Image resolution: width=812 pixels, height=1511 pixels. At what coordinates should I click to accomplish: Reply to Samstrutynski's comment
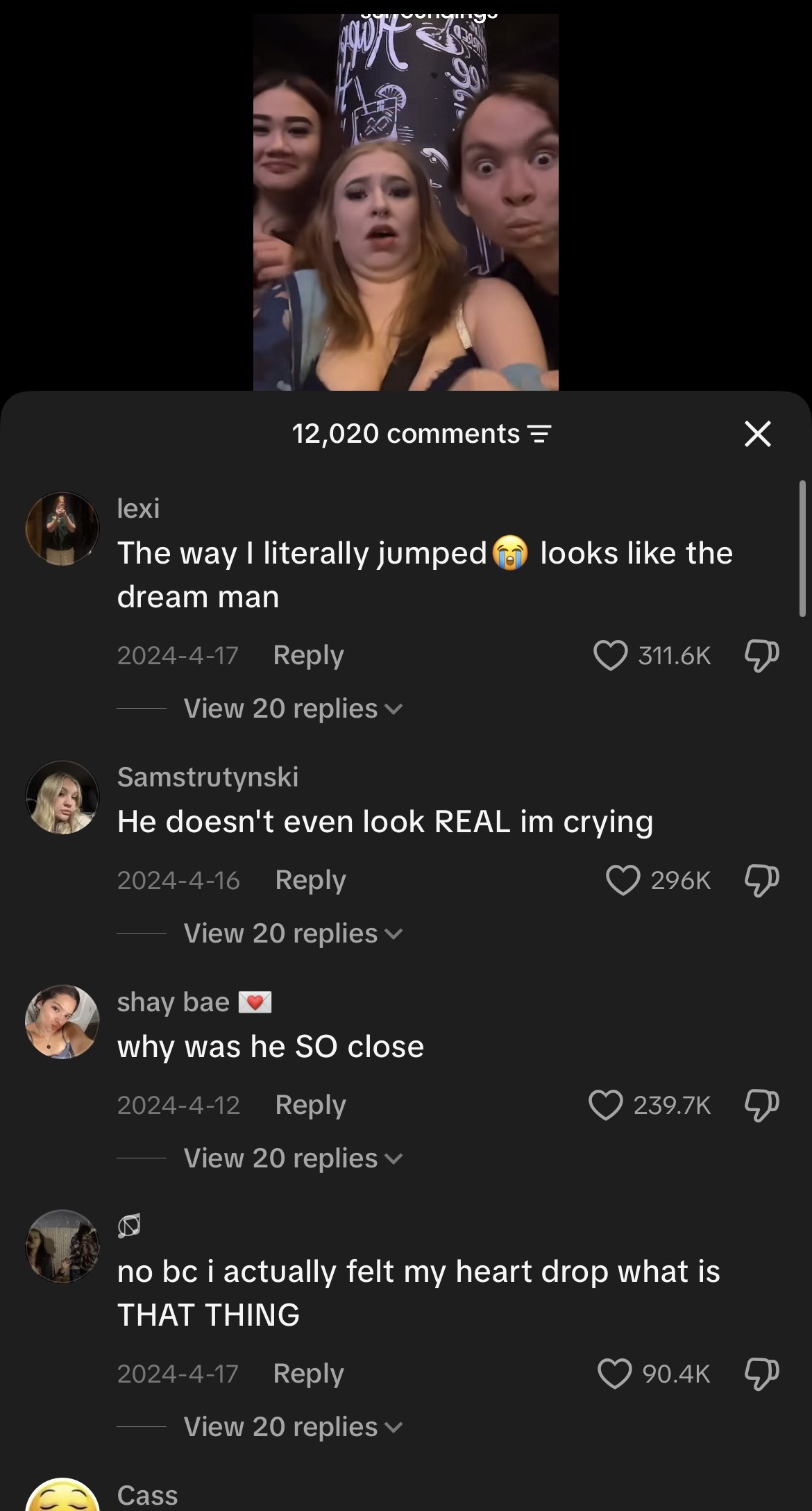point(310,880)
